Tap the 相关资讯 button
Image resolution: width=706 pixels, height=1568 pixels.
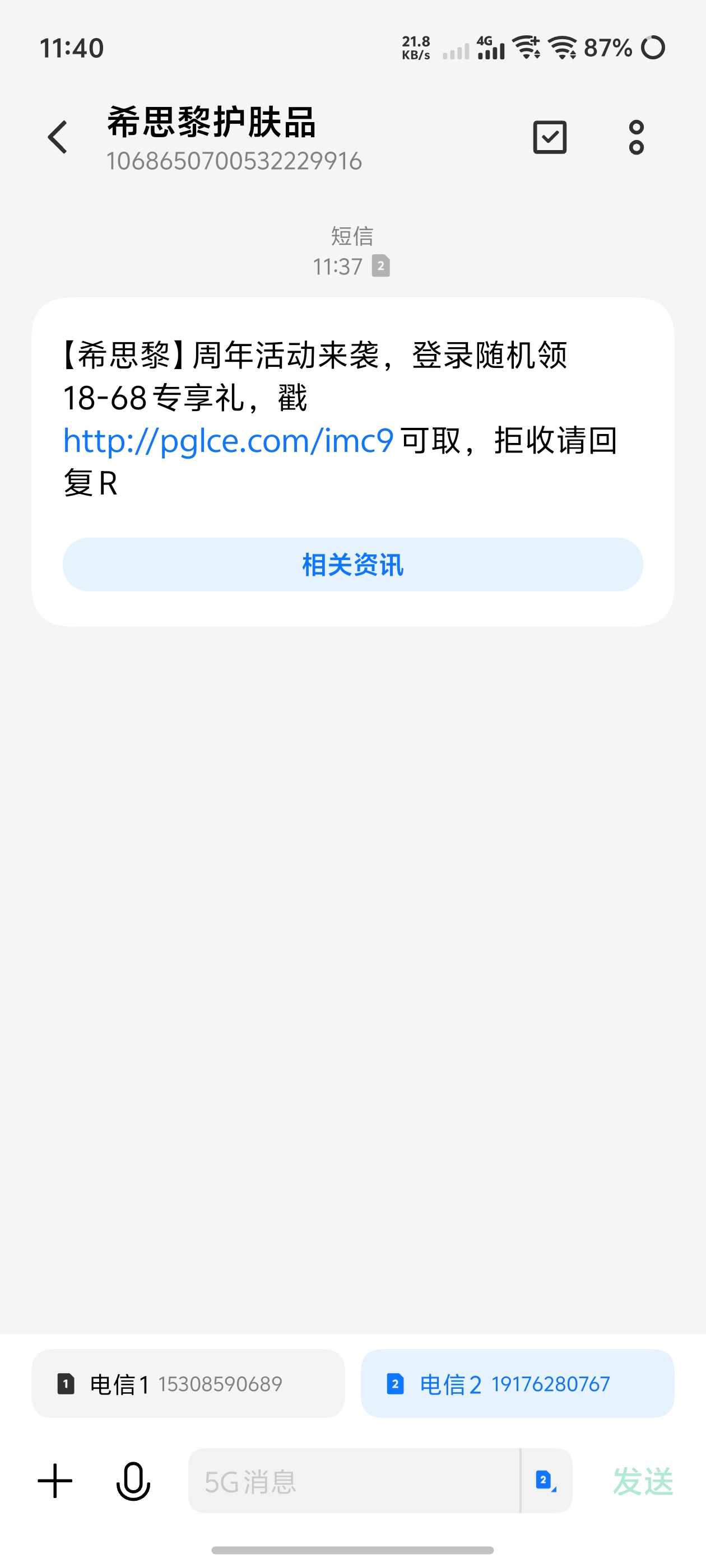(352, 564)
